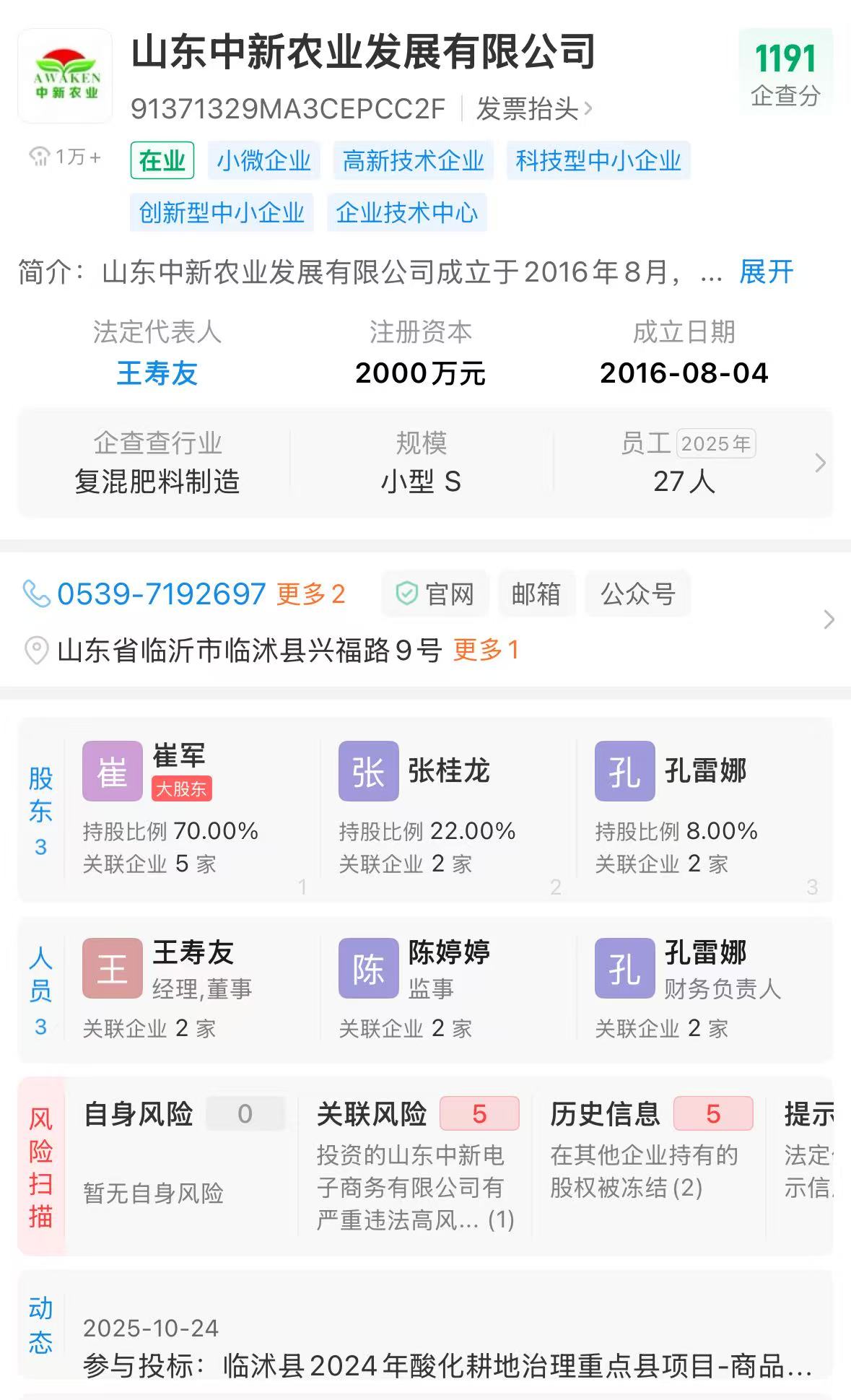Open the 员工 2025年 27人 details chevron

coord(820,463)
